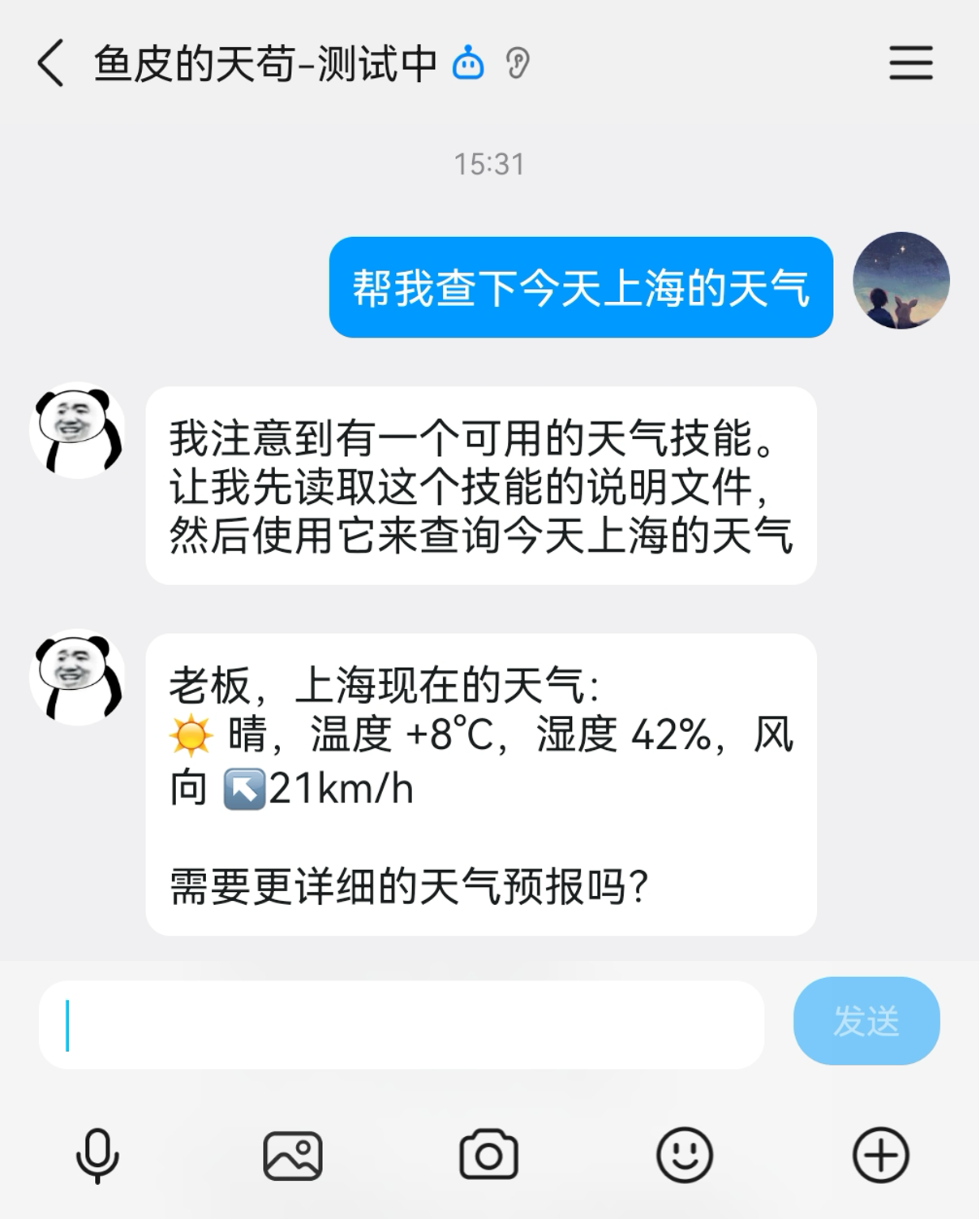980x1219 pixels.
Task: View the panda bot's profile avatar
Action: 78,430
